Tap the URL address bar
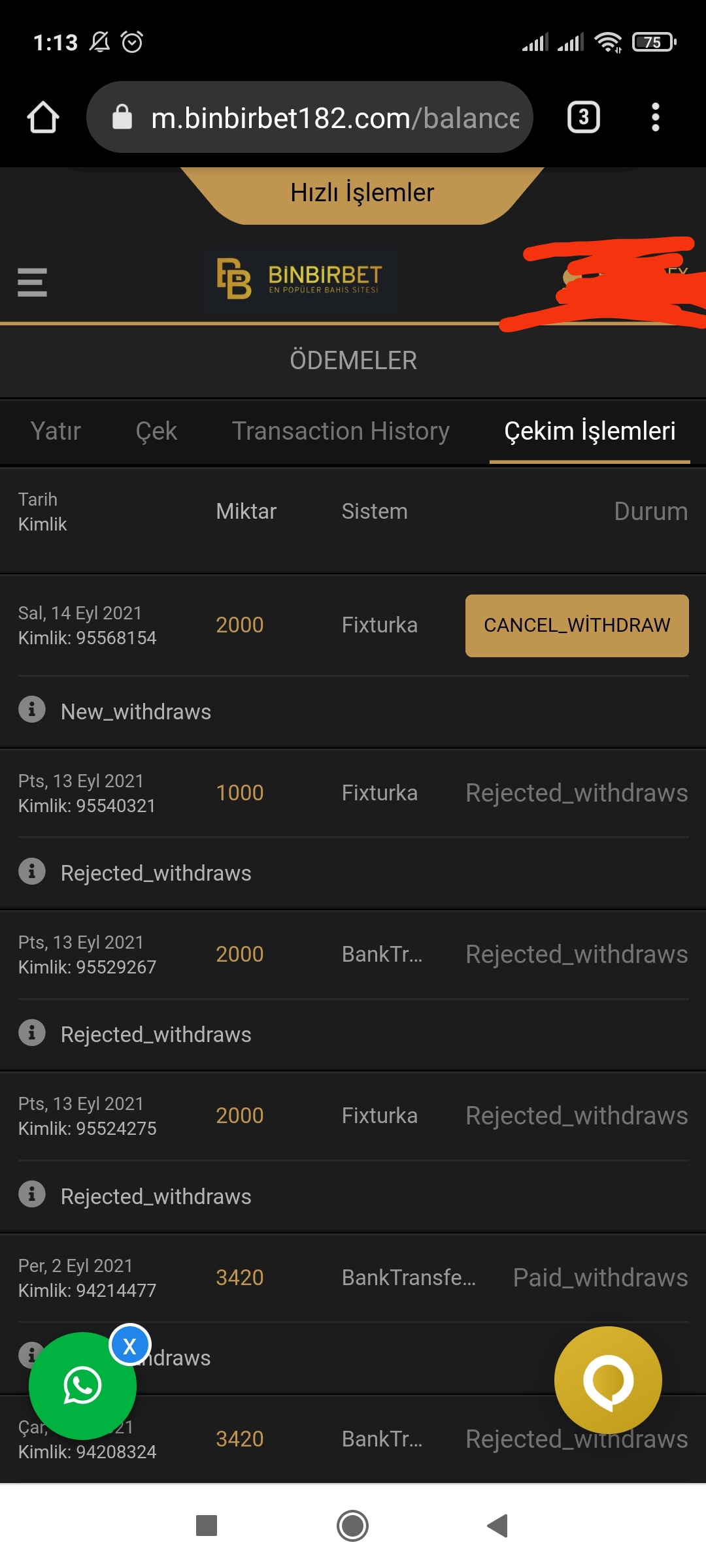 [310, 118]
